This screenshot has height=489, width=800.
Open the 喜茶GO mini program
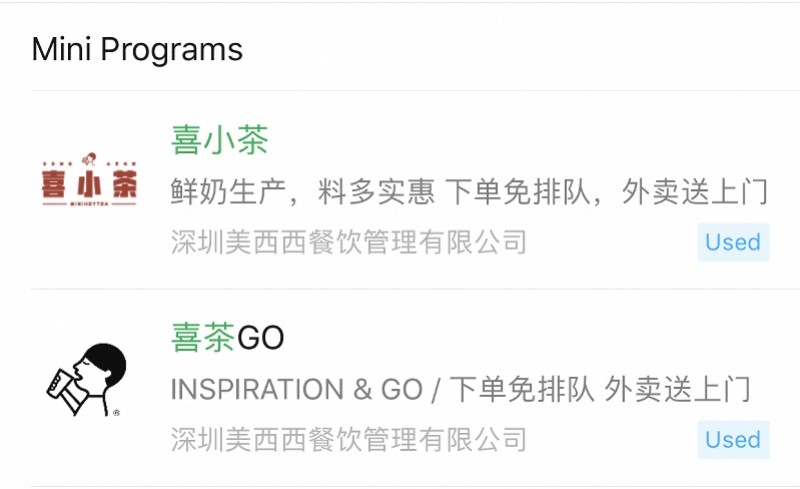[400, 388]
